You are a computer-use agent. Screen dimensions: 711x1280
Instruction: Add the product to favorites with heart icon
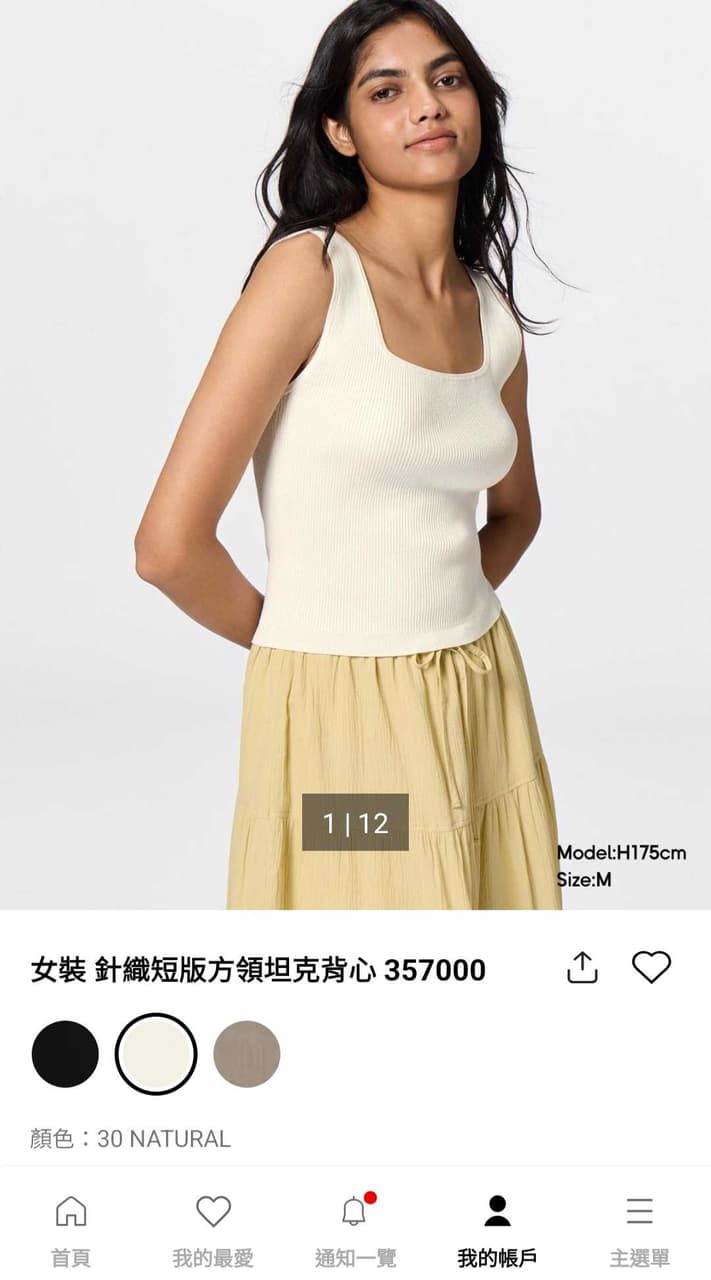pos(651,967)
